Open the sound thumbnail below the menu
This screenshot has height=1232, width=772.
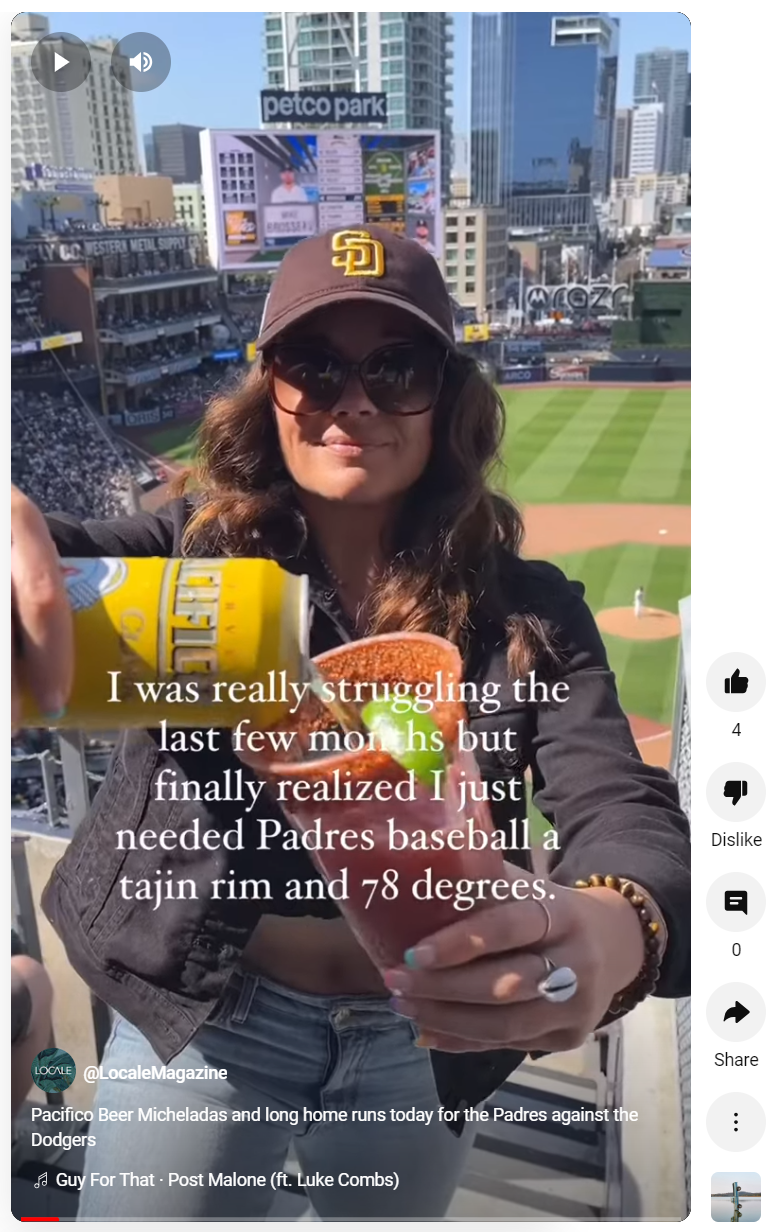(x=736, y=1197)
